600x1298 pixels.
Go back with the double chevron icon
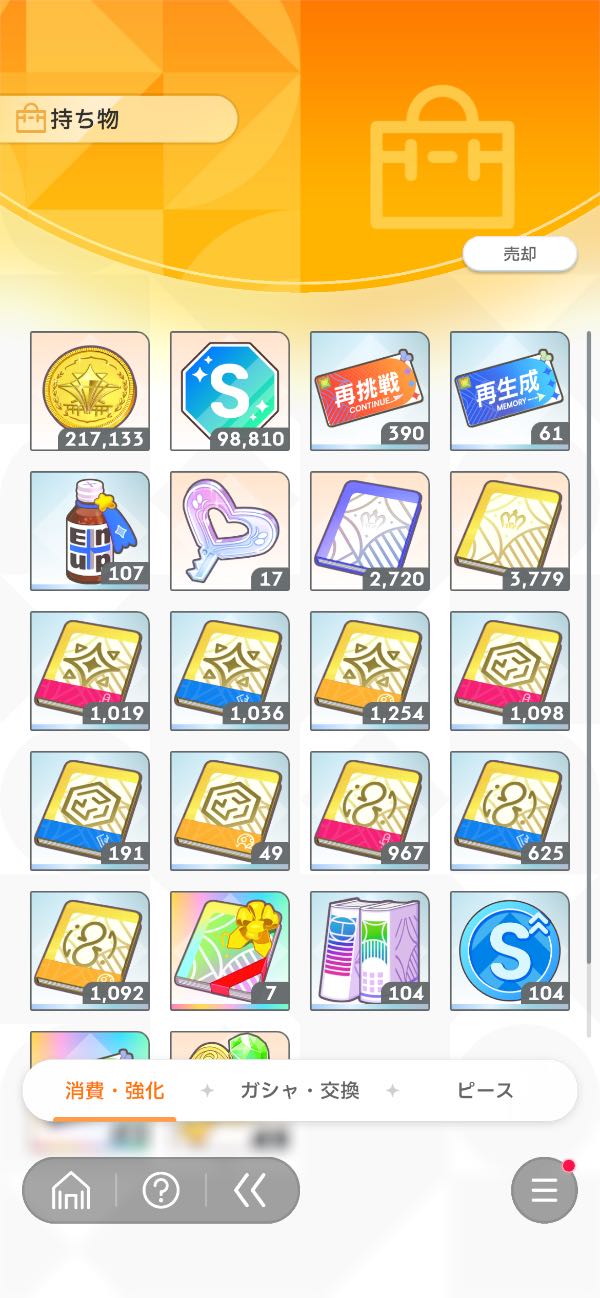click(x=250, y=1190)
